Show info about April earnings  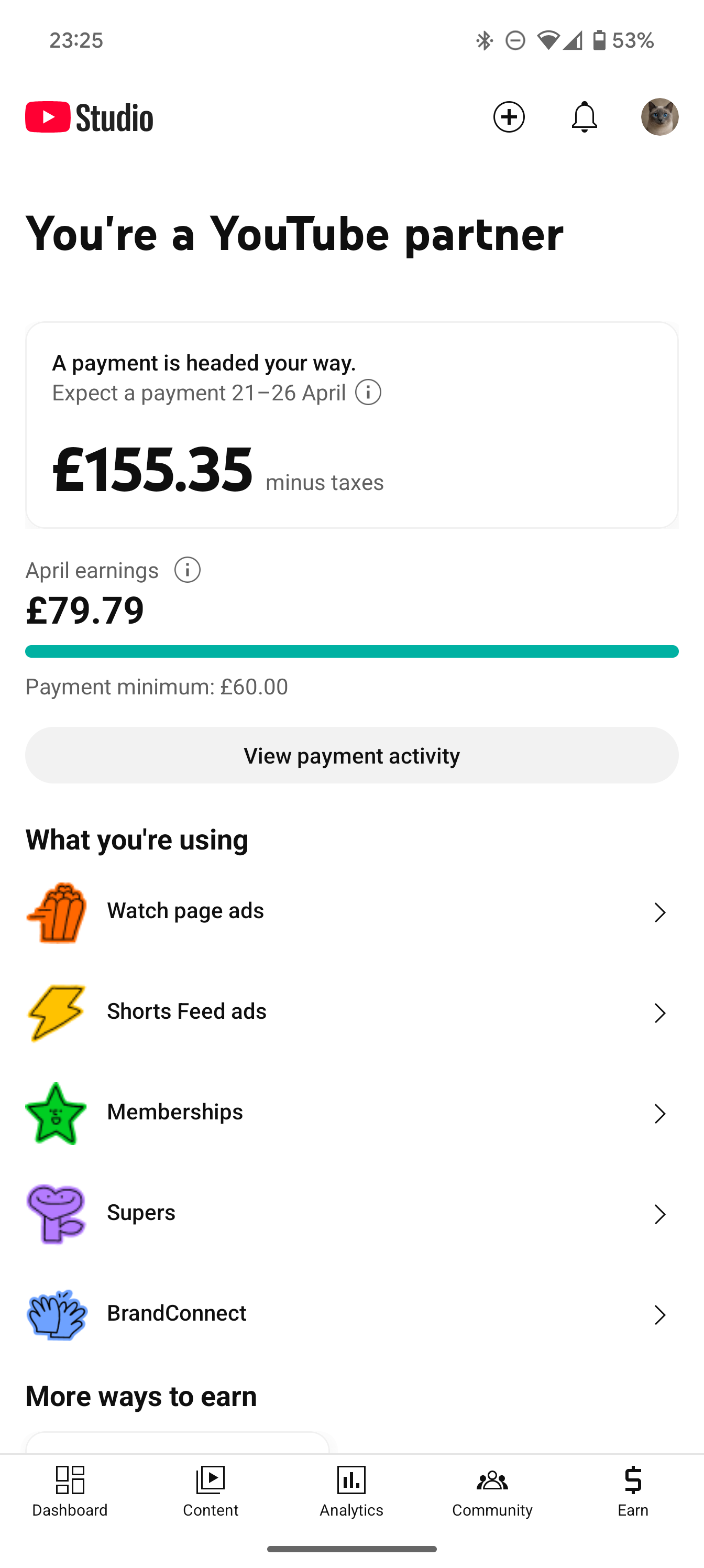click(188, 570)
